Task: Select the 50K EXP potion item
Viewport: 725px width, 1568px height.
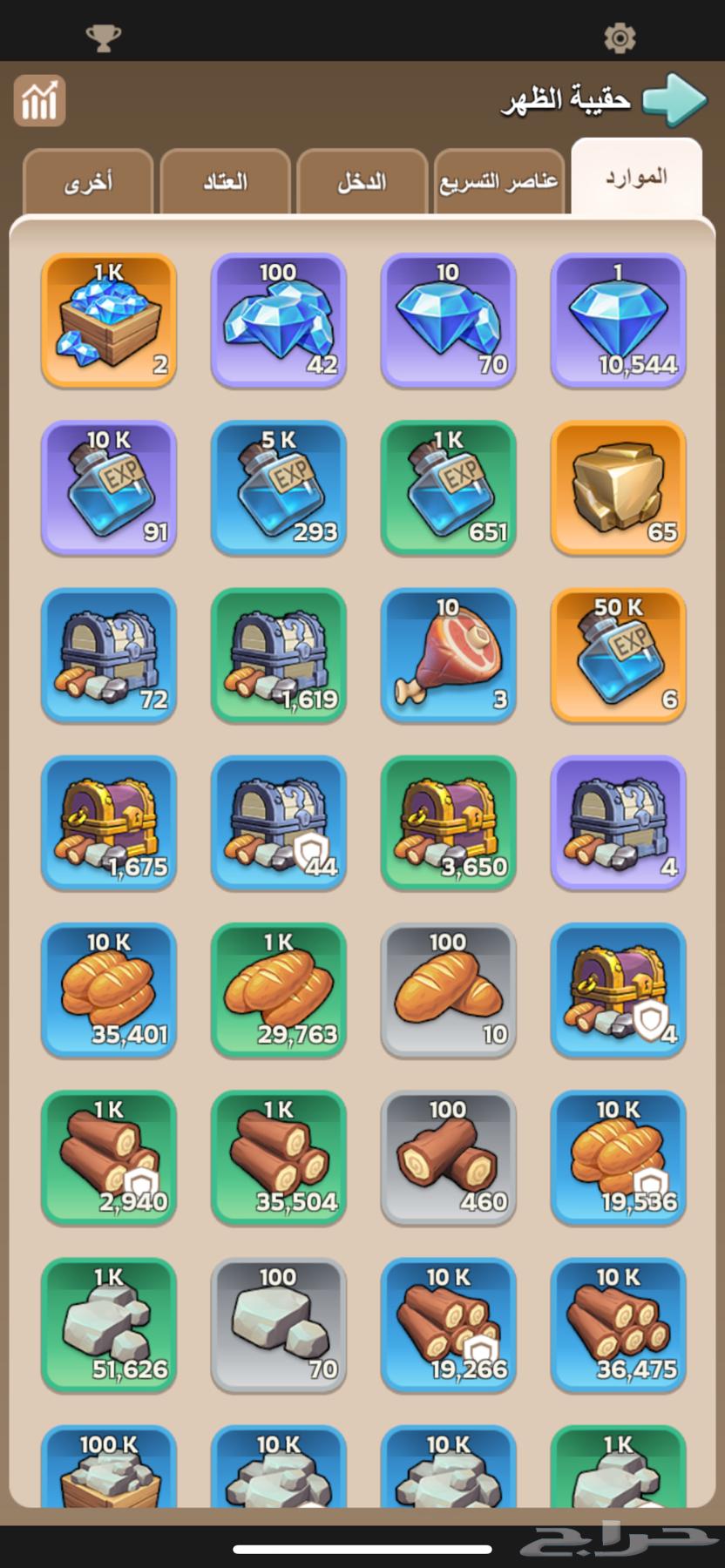Action: tap(618, 655)
